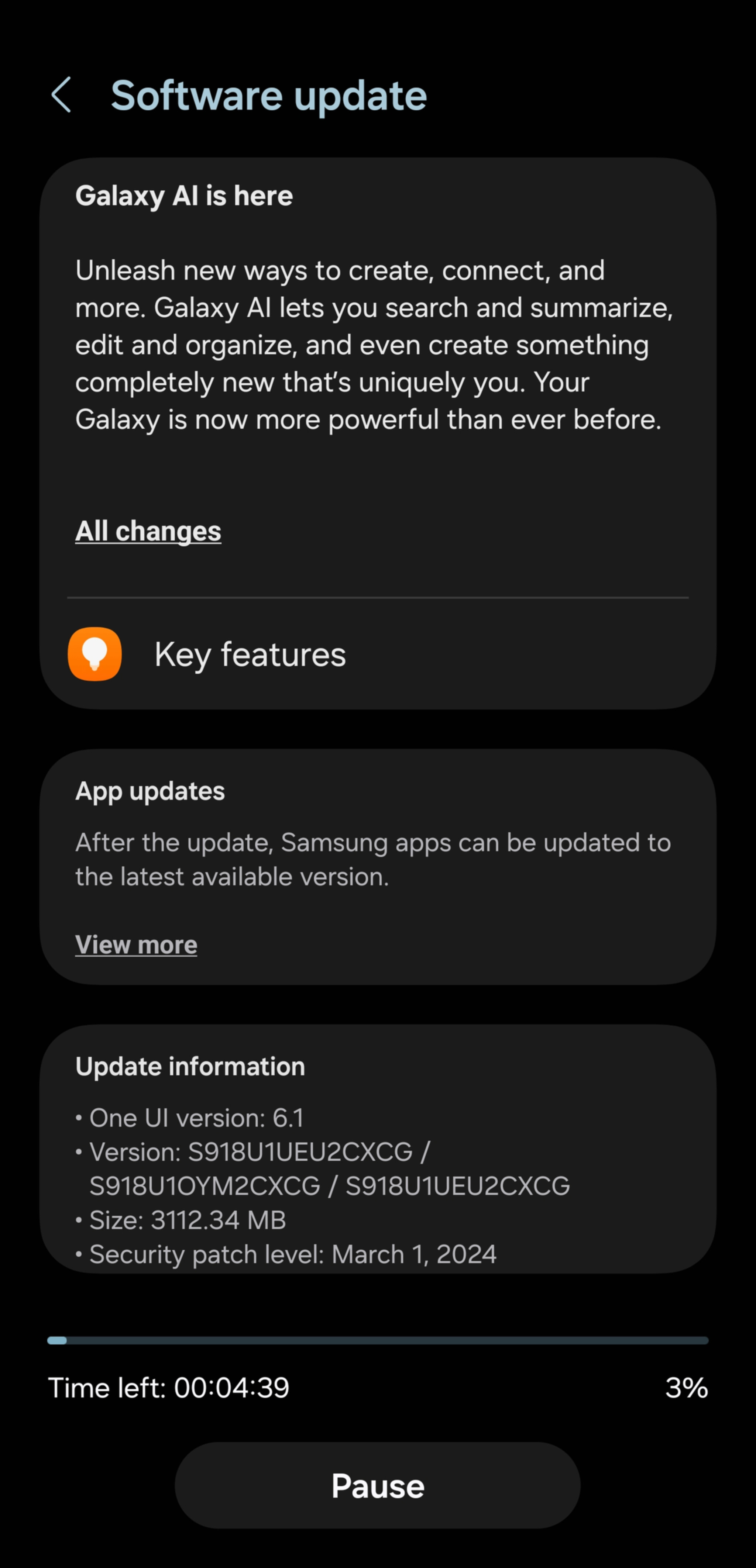
Task: Tap View more under App updates
Action: tap(136, 945)
